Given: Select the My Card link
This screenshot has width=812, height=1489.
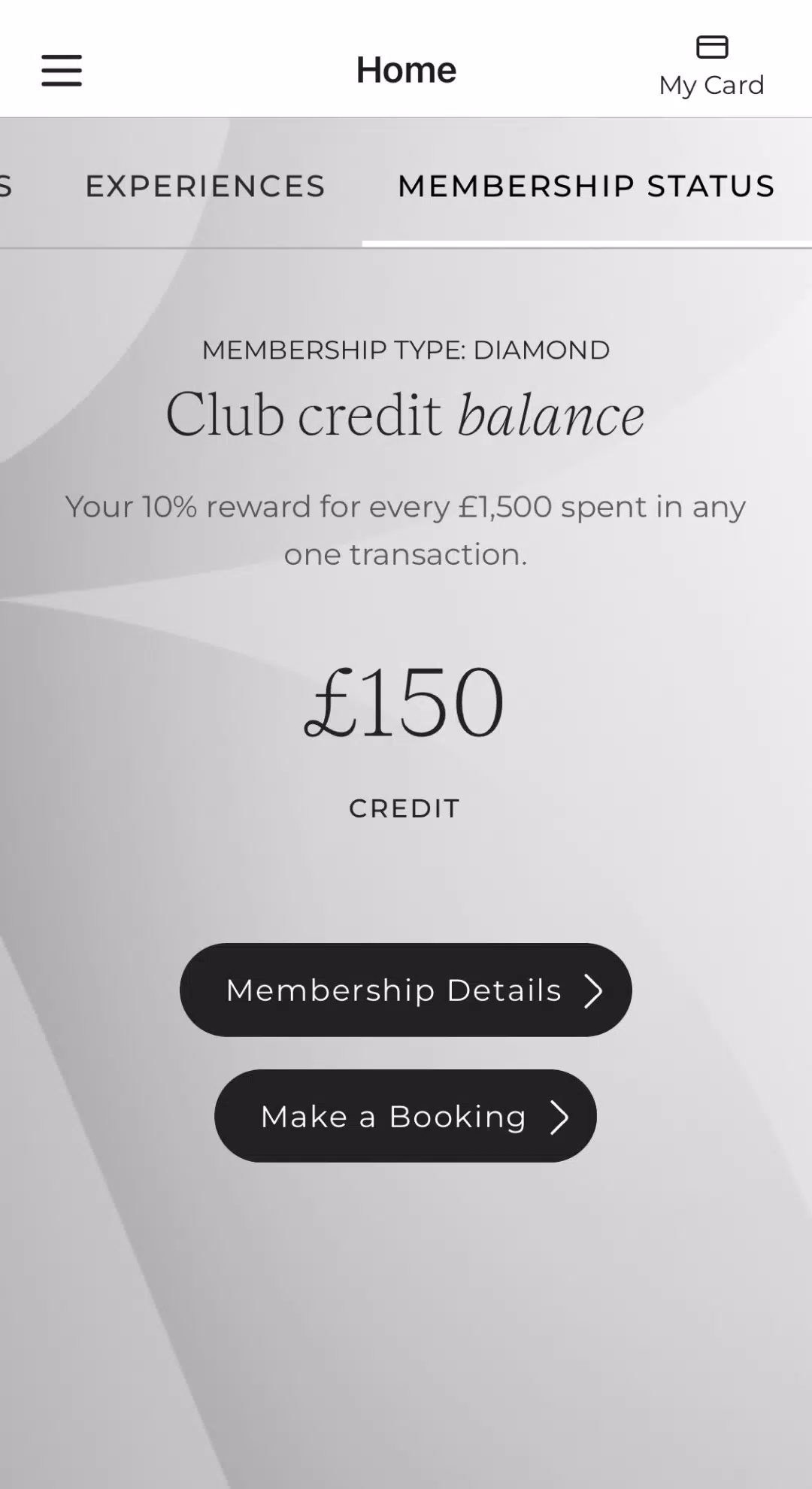Looking at the screenshot, I should click(x=711, y=85).
